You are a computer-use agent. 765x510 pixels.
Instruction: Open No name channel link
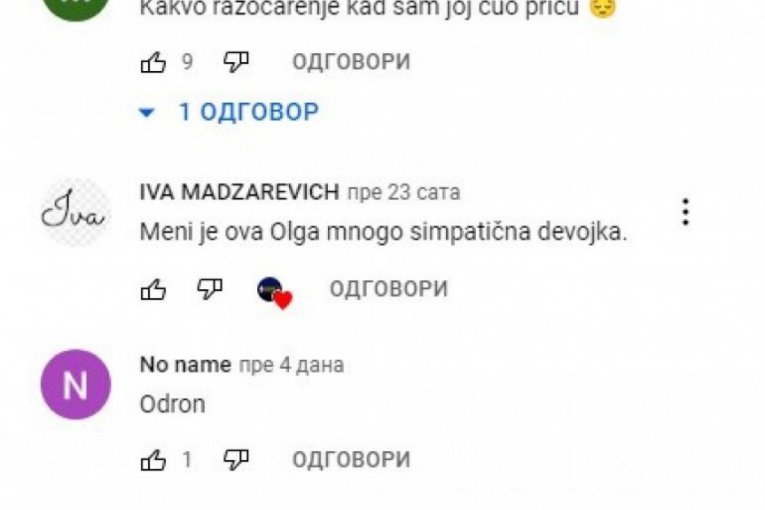coord(185,365)
